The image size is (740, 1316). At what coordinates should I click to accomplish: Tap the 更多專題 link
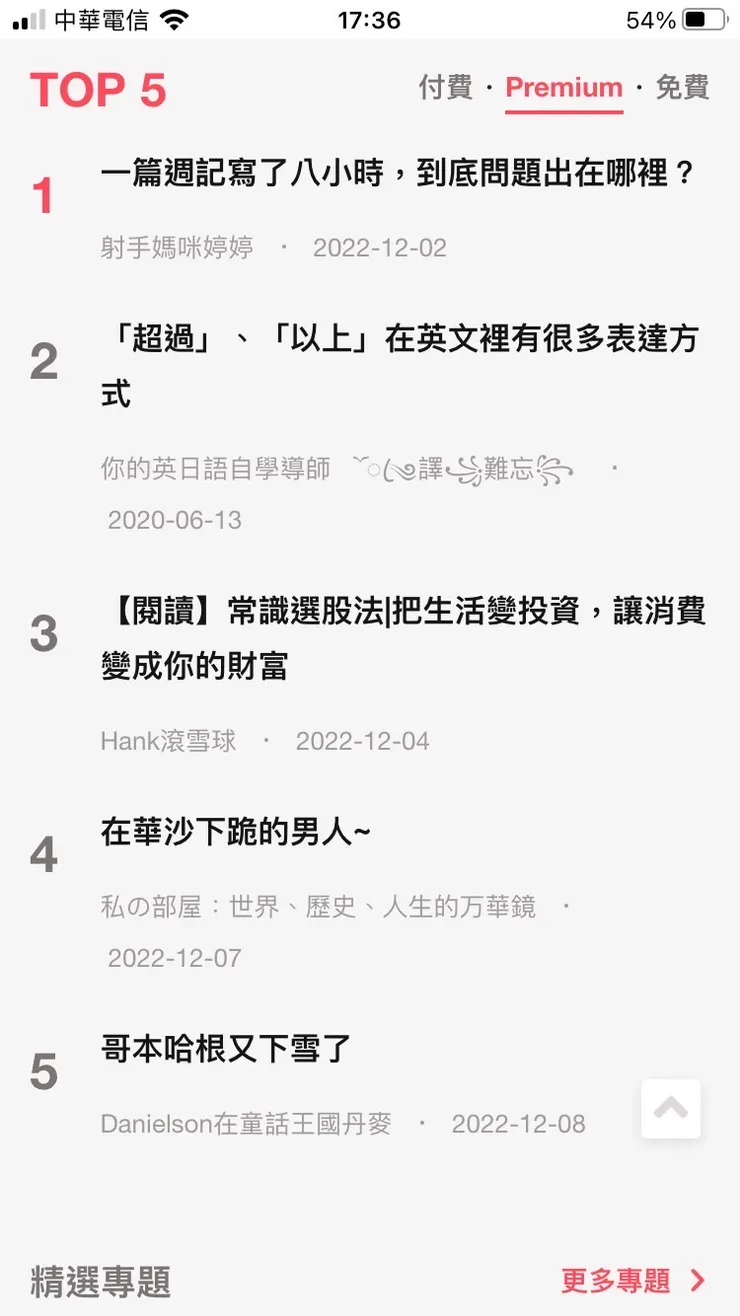pos(615,1281)
